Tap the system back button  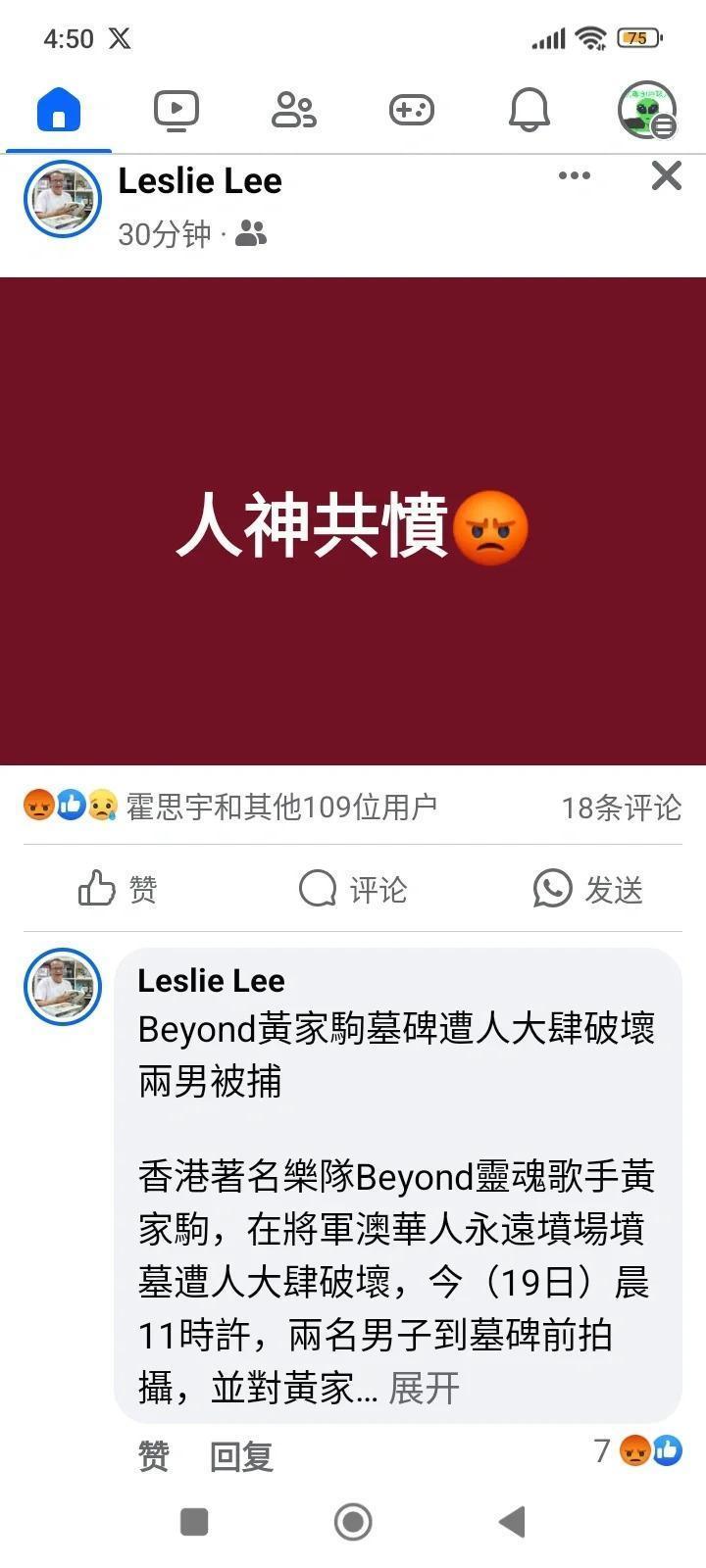(x=512, y=1522)
